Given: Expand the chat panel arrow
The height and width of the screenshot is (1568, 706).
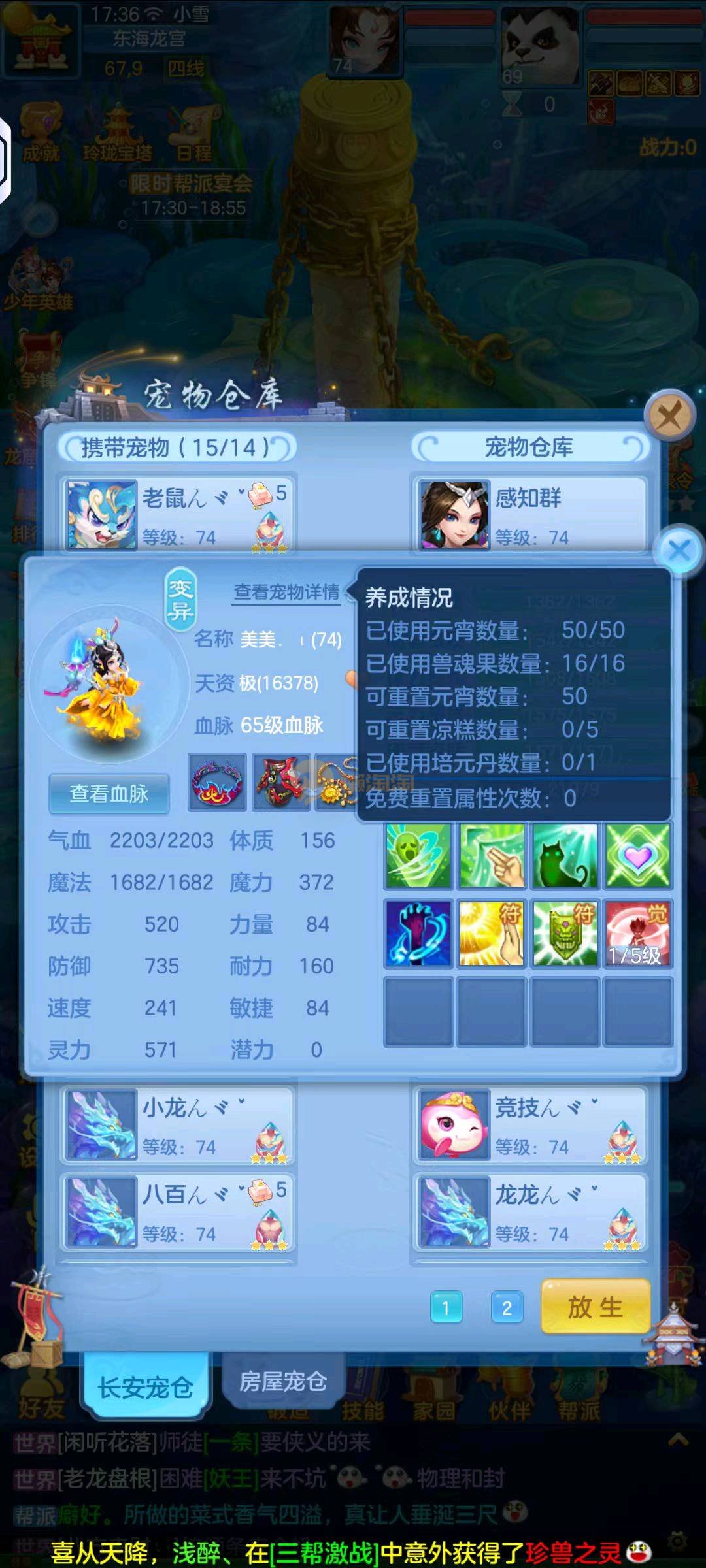Looking at the screenshot, I should (x=677, y=1439).
